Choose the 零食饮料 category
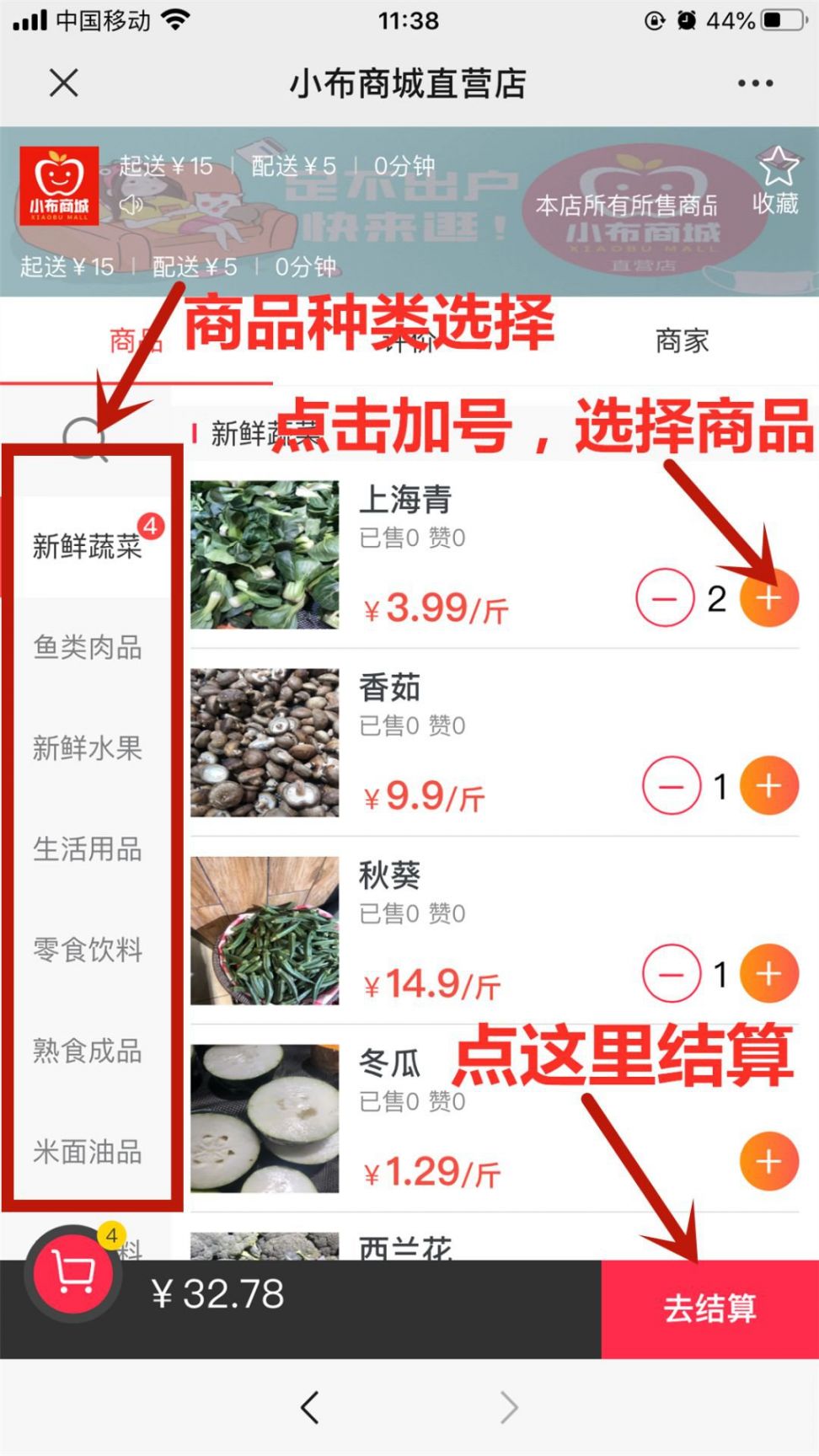Screen dimensions: 819x1456 (x=88, y=950)
